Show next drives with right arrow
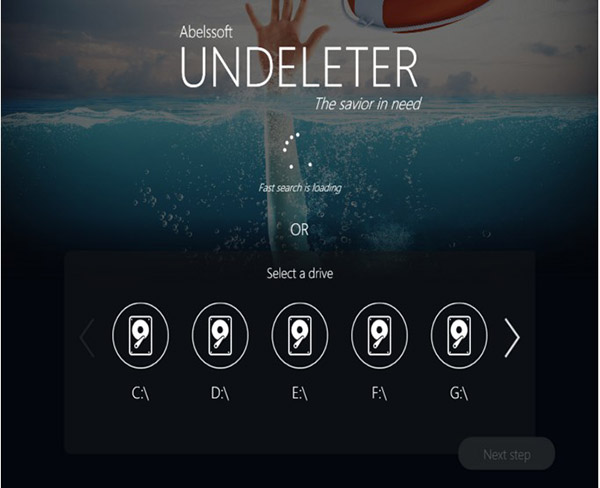 pos(512,339)
